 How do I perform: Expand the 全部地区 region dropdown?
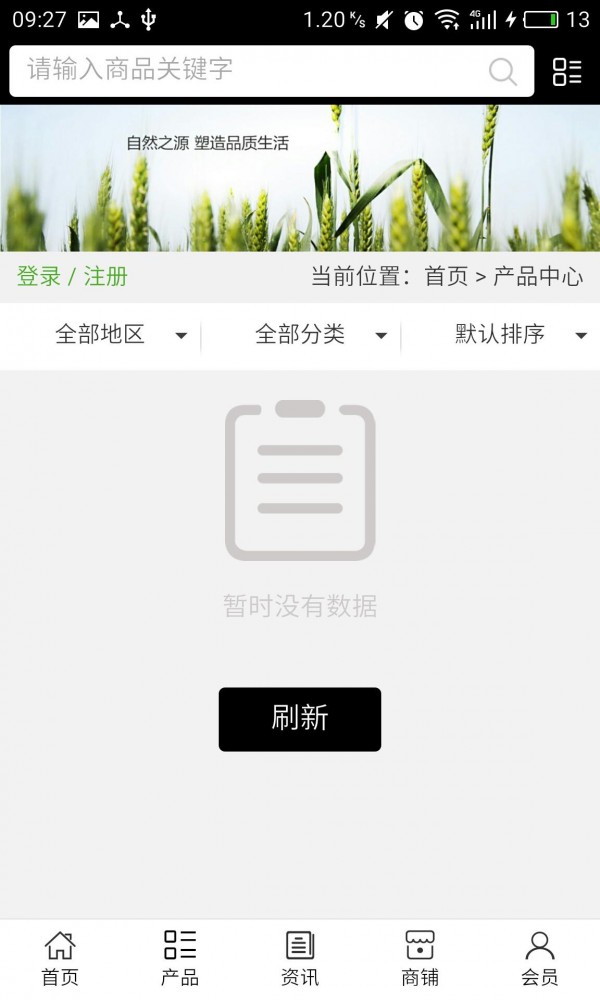click(120, 335)
